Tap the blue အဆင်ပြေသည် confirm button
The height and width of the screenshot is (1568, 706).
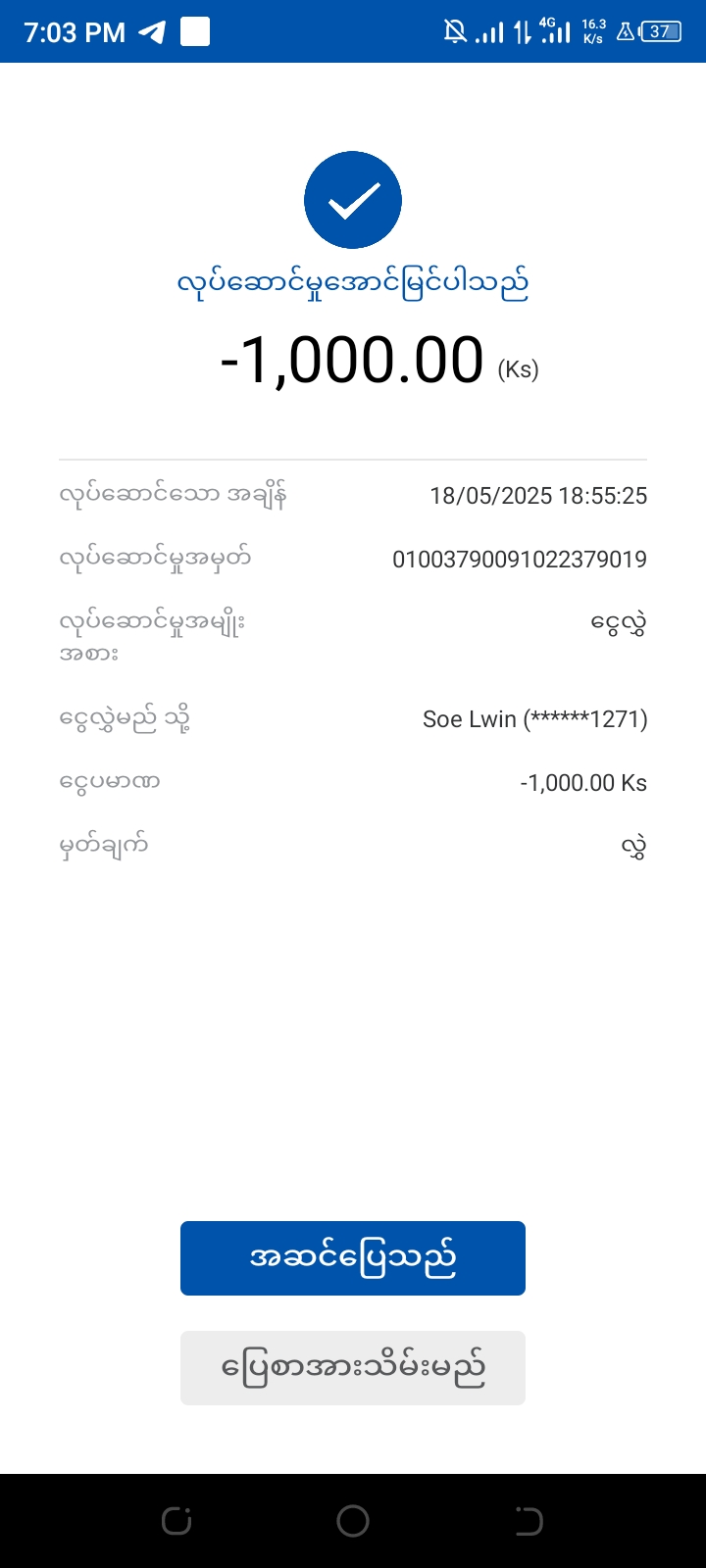pyautogui.click(x=353, y=1257)
